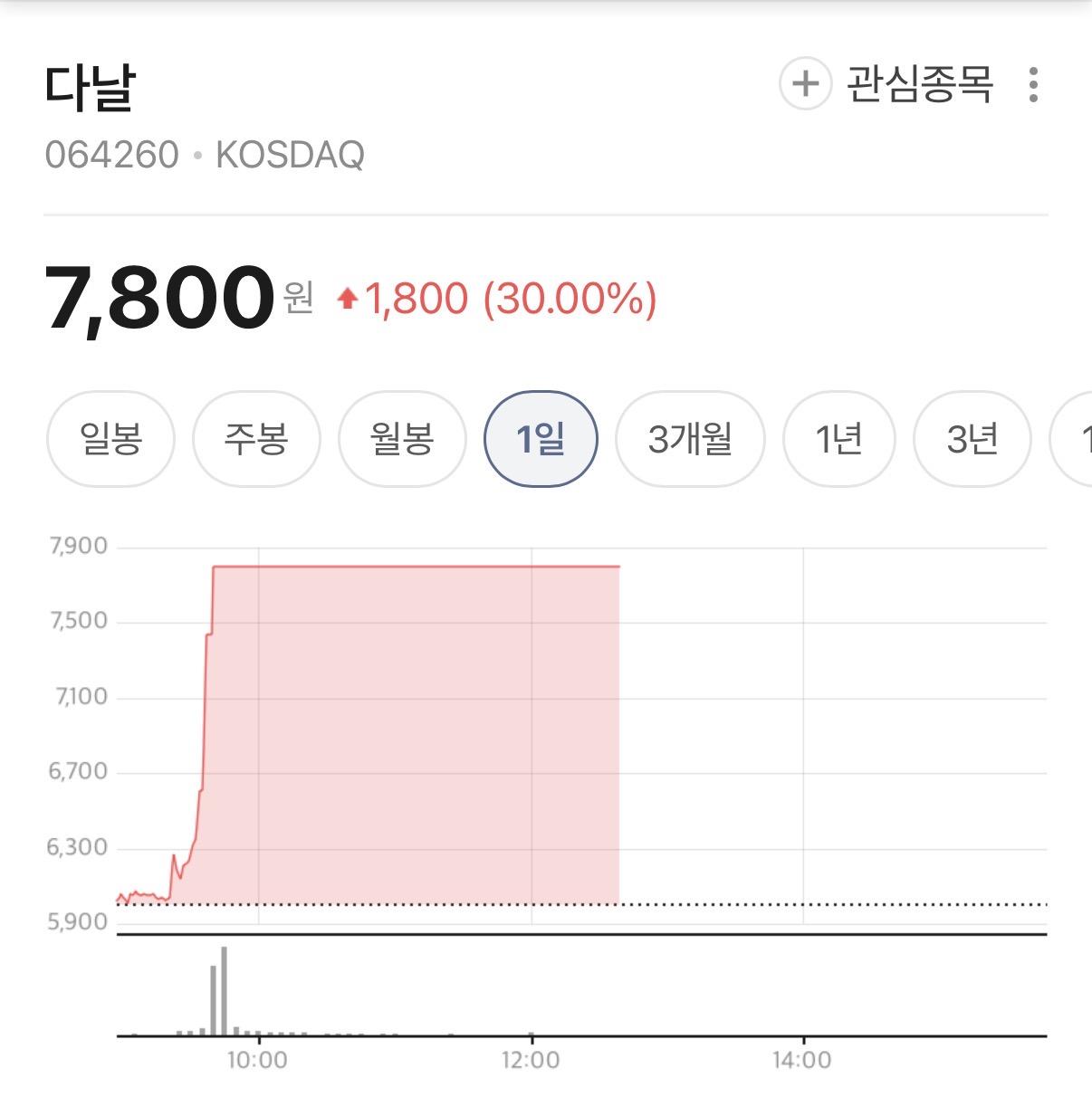The image size is (1092, 1097).
Task: Click the stock code 064260
Action: pyautogui.click(x=110, y=156)
